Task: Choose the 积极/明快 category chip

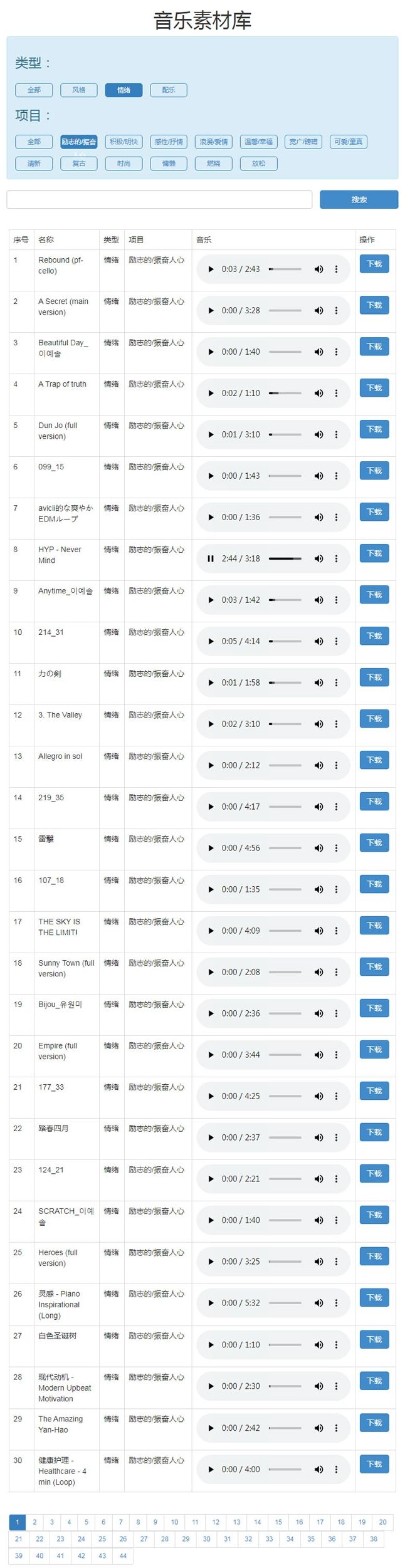Action: pos(124,142)
